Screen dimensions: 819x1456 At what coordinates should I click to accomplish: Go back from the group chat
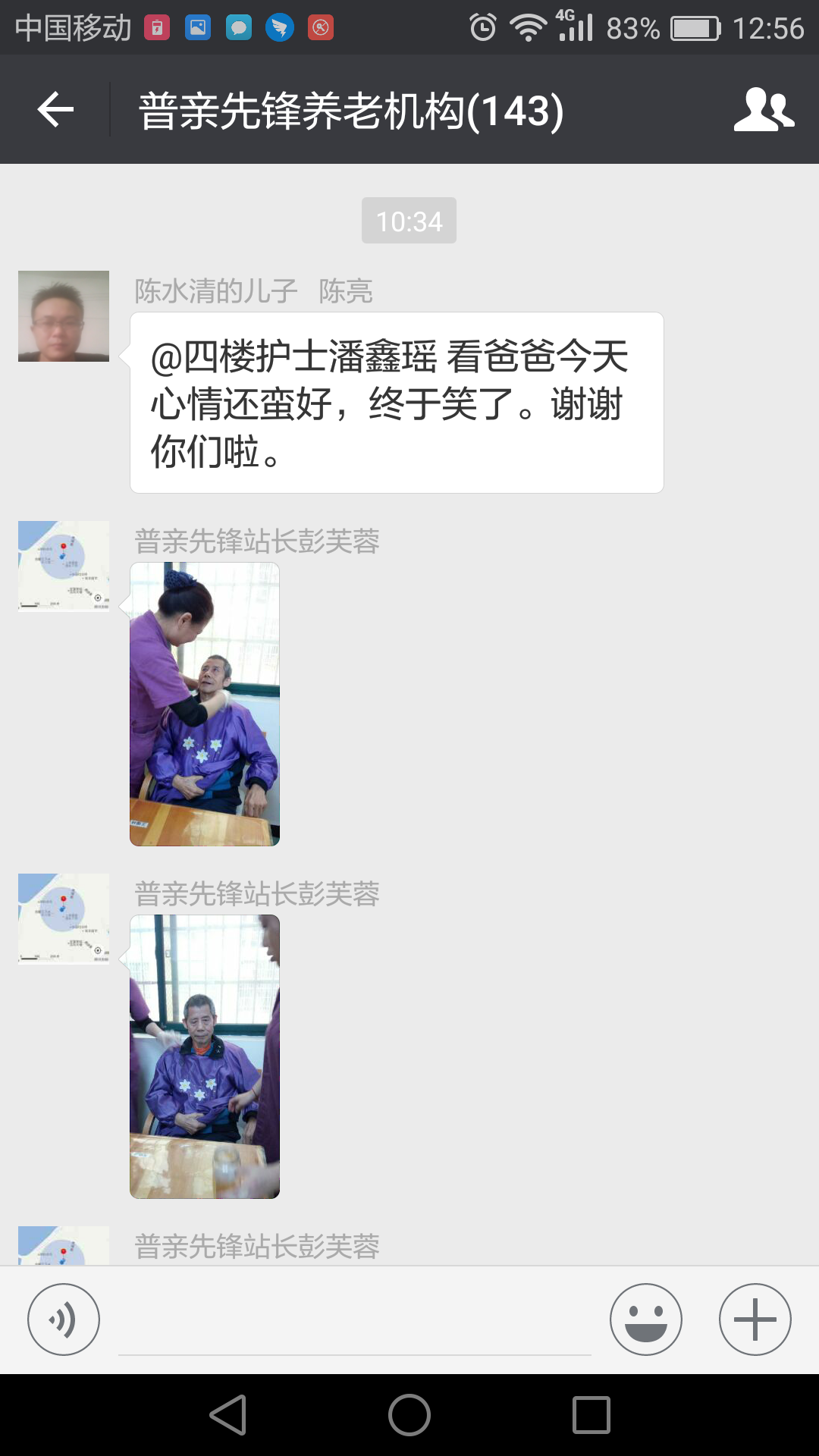pos(55,110)
